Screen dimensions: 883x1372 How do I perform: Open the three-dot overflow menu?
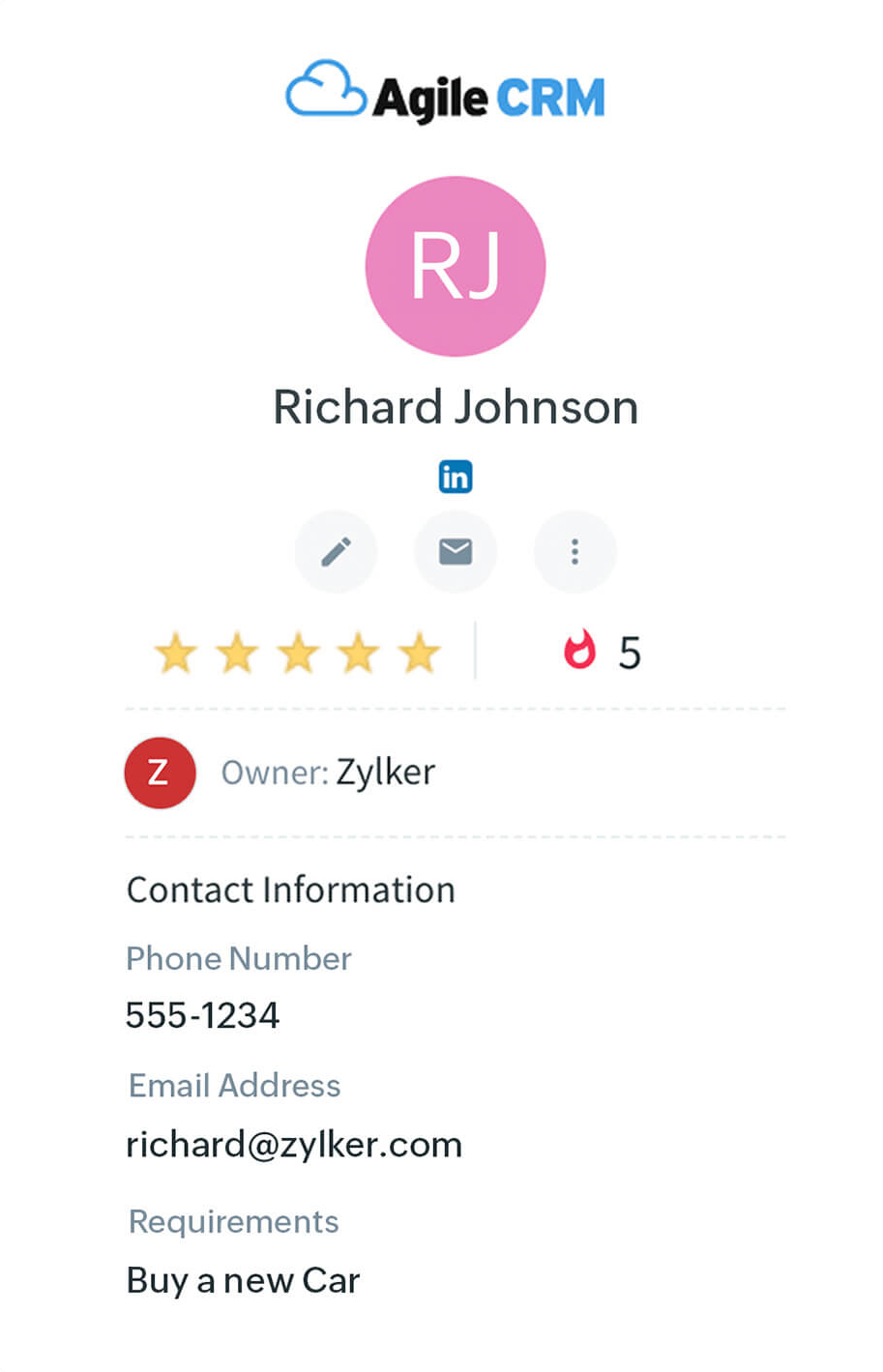(574, 552)
